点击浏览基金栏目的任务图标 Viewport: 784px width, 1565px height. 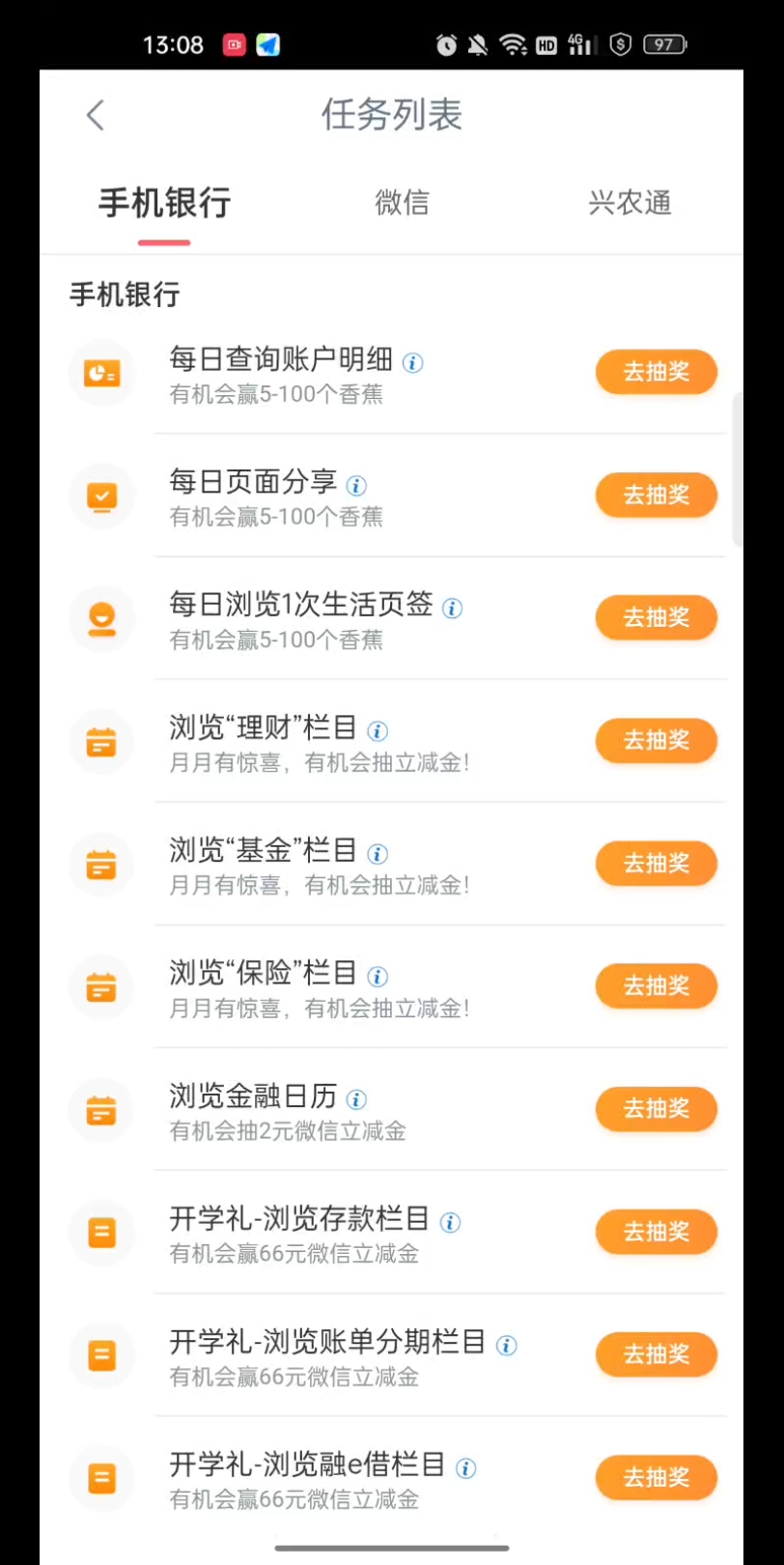pos(101,864)
